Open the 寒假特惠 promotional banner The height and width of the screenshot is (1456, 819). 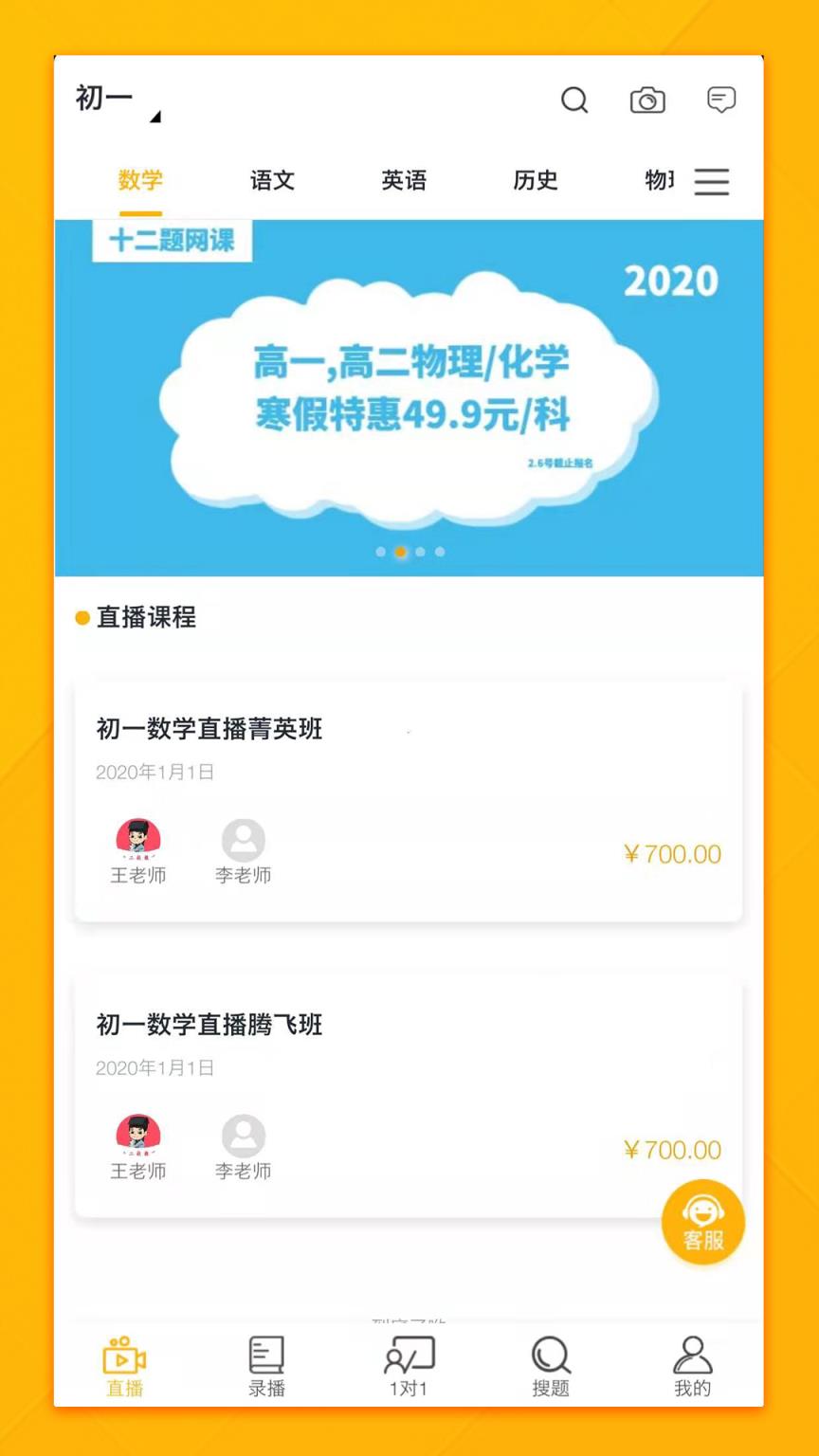(409, 396)
